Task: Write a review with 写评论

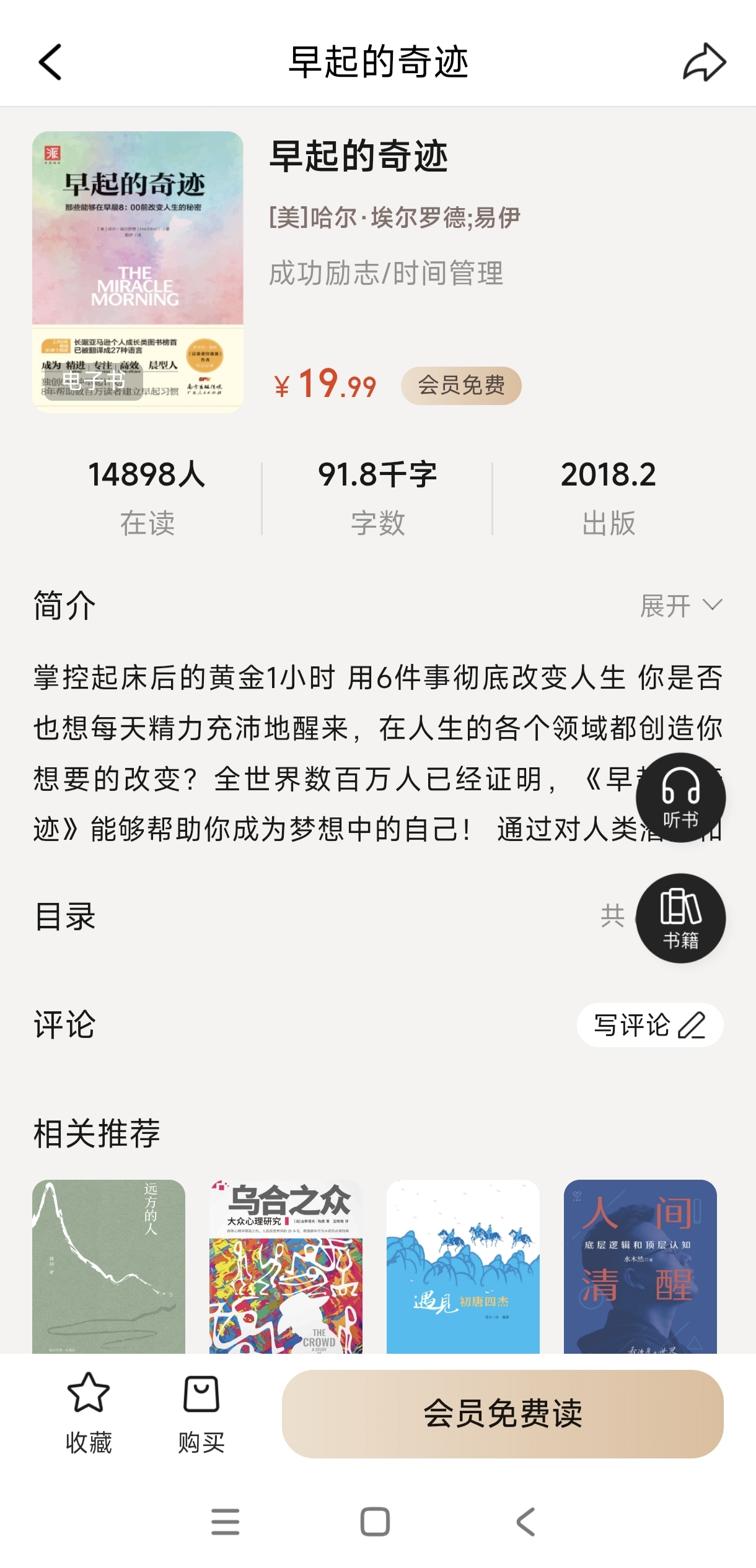Action: [x=649, y=1025]
